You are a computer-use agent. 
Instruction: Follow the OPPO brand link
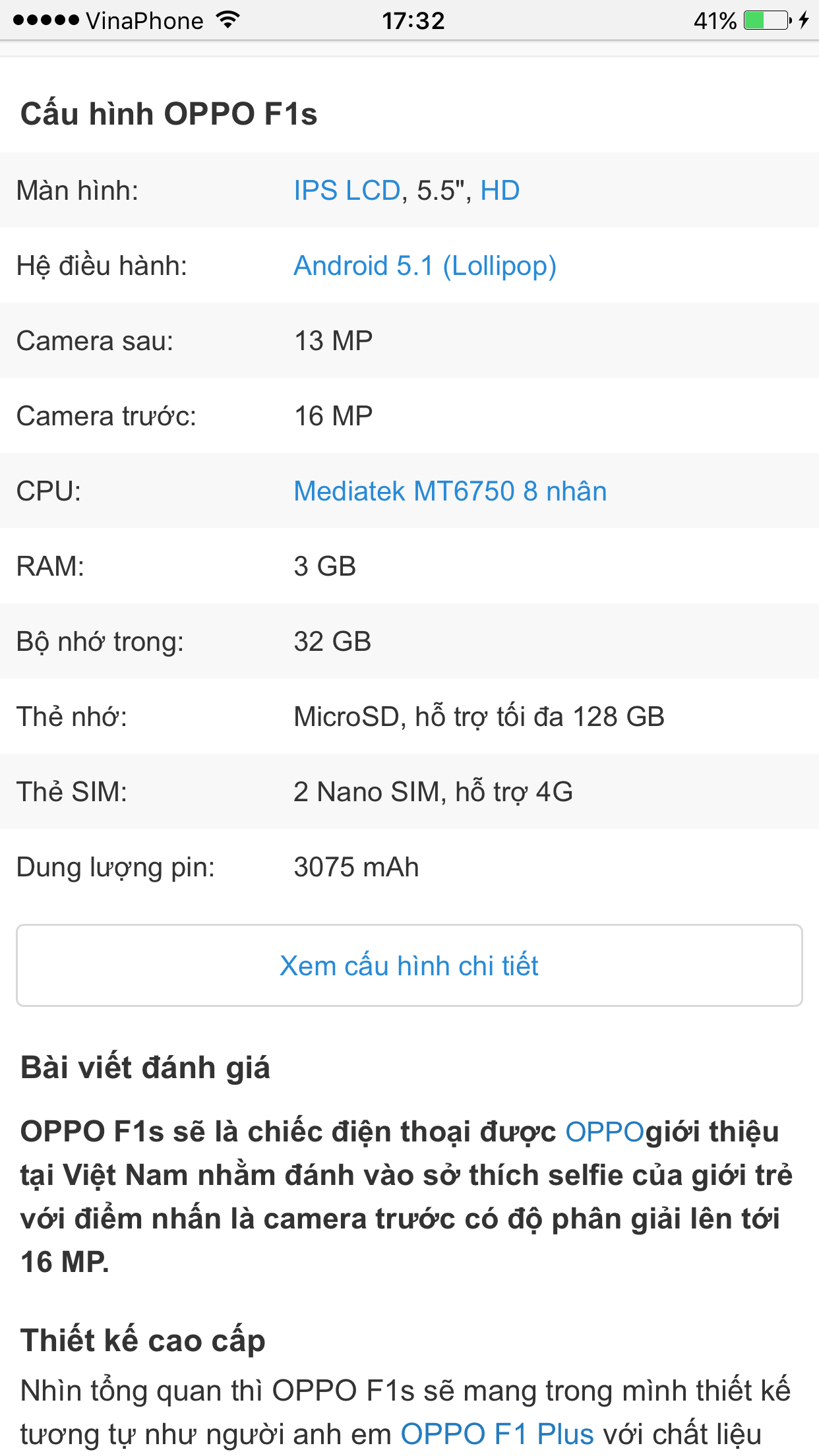coord(605,1132)
